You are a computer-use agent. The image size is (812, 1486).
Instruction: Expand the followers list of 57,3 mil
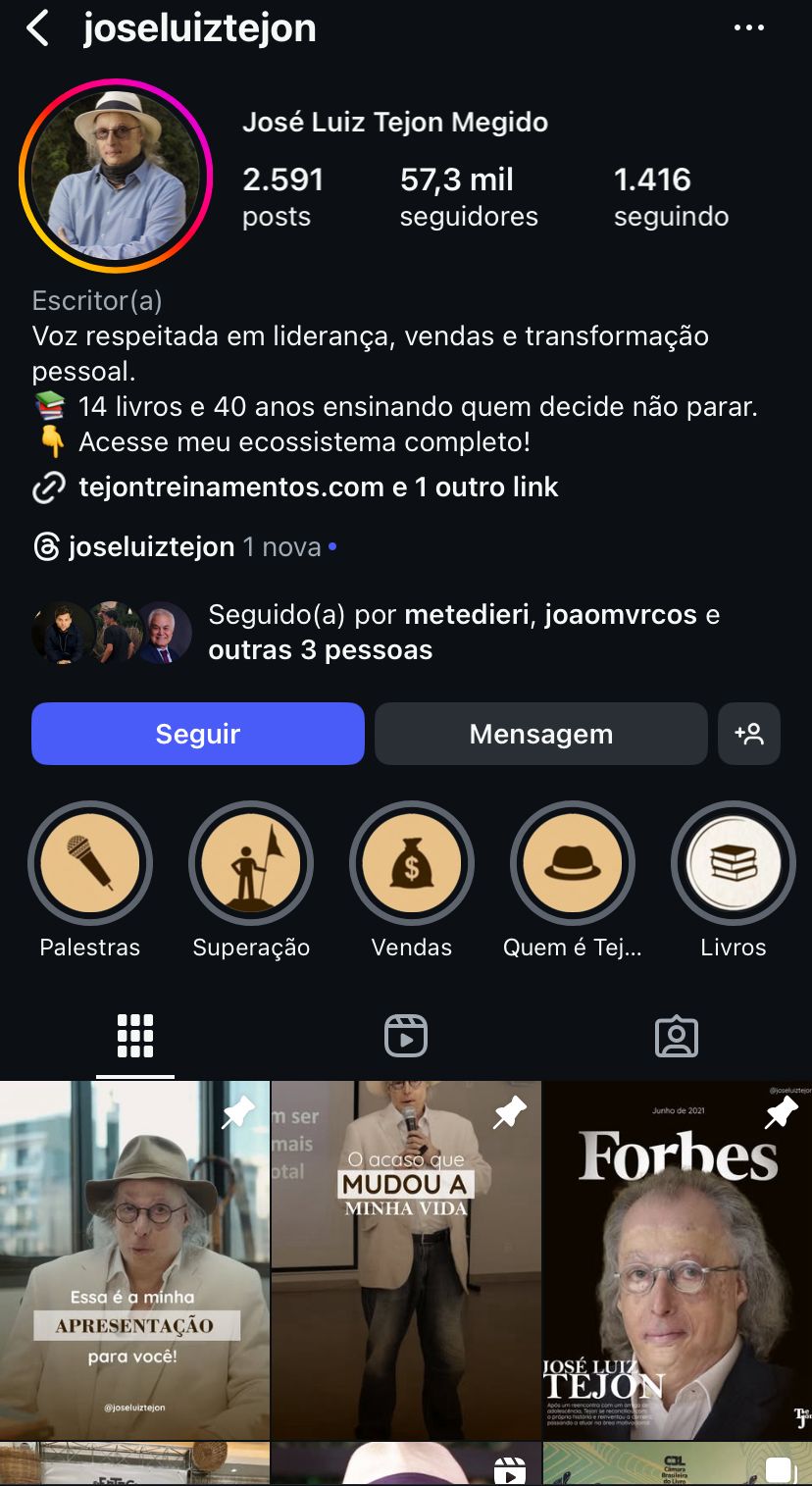click(x=468, y=196)
